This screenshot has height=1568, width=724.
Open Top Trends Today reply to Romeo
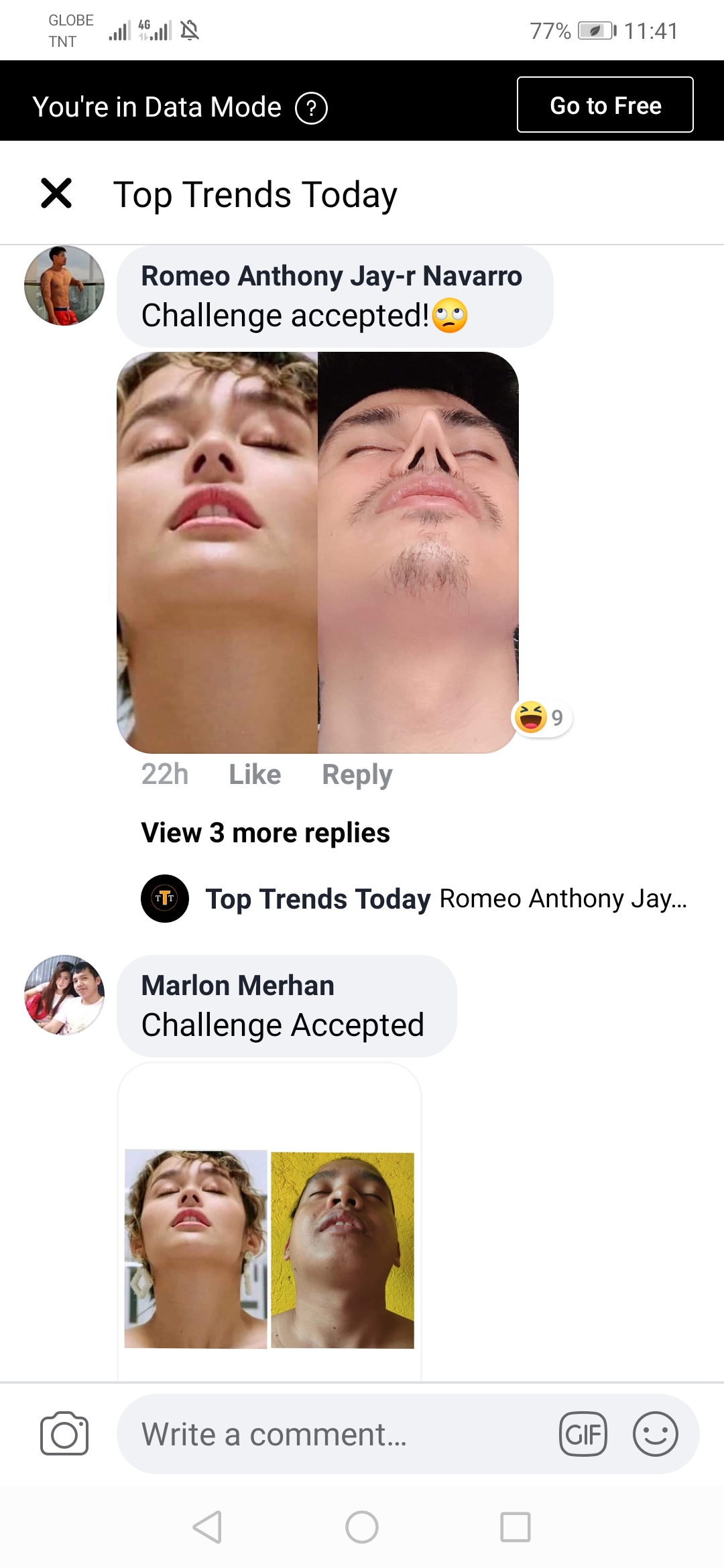click(445, 899)
